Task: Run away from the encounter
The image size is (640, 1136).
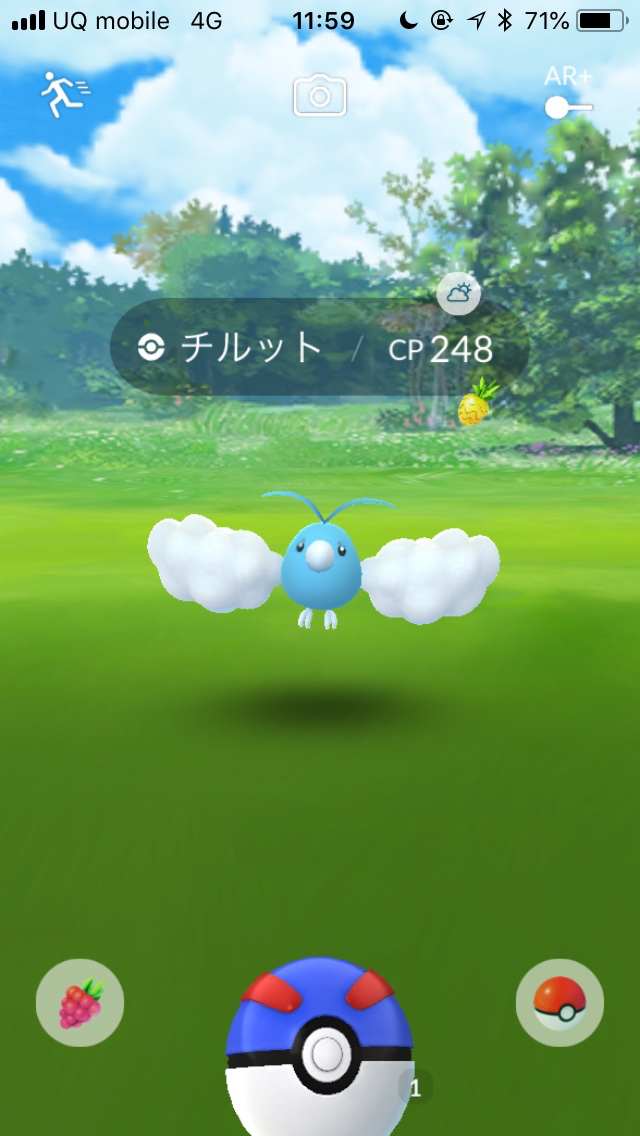Action: 64,93
